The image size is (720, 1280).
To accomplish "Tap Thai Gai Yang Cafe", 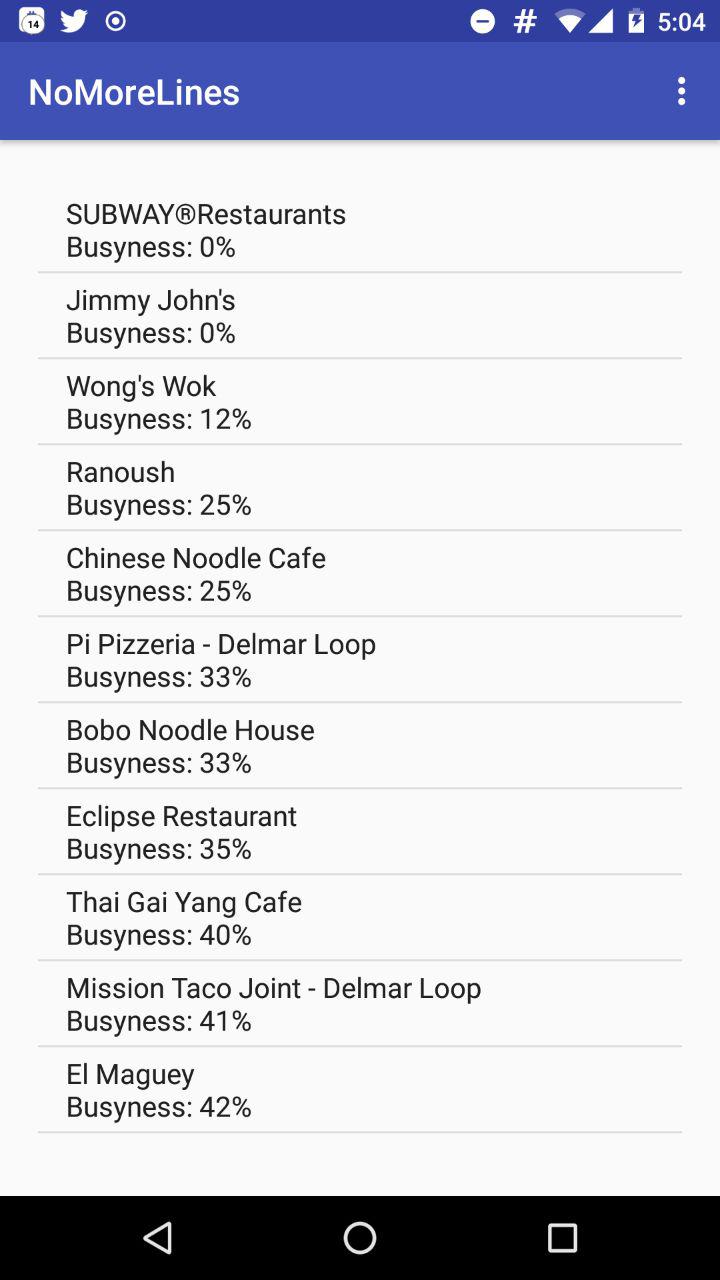I will [x=360, y=918].
